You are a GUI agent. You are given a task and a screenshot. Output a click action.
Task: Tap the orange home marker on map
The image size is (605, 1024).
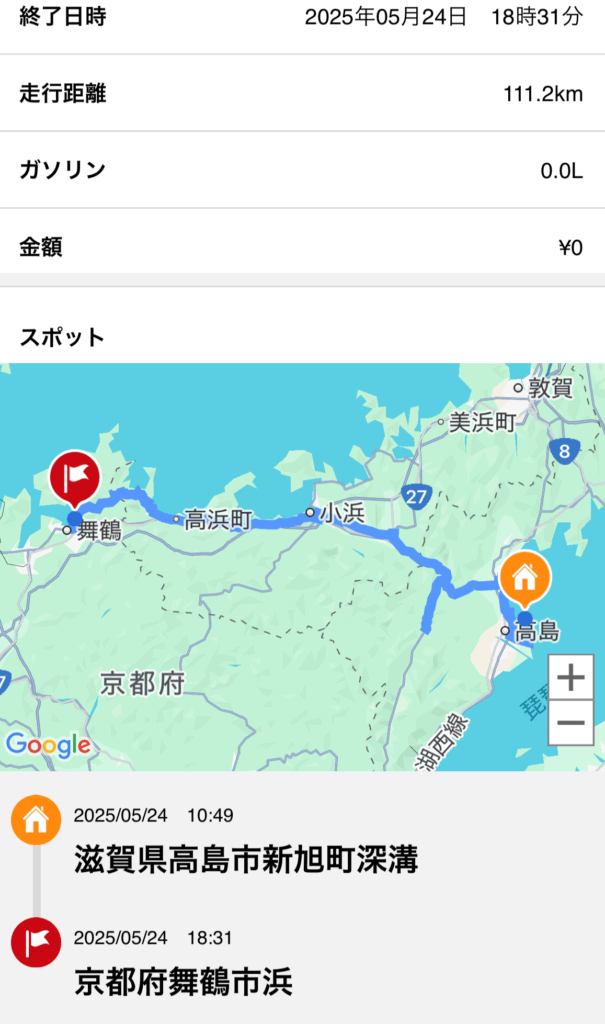[x=525, y=579]
